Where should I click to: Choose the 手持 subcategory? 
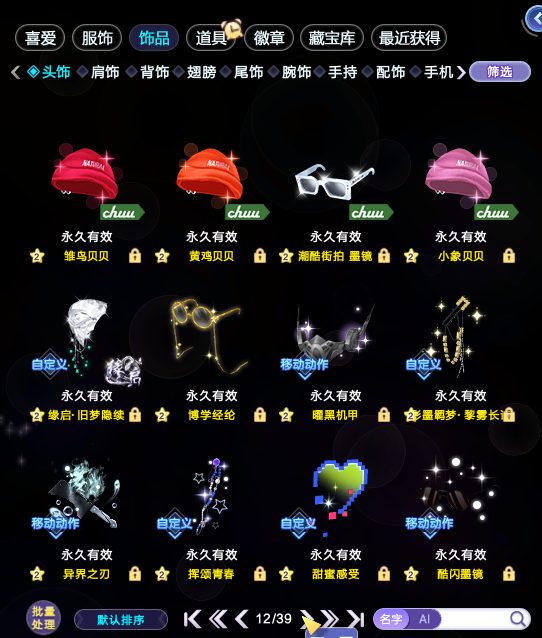[343, 72]
